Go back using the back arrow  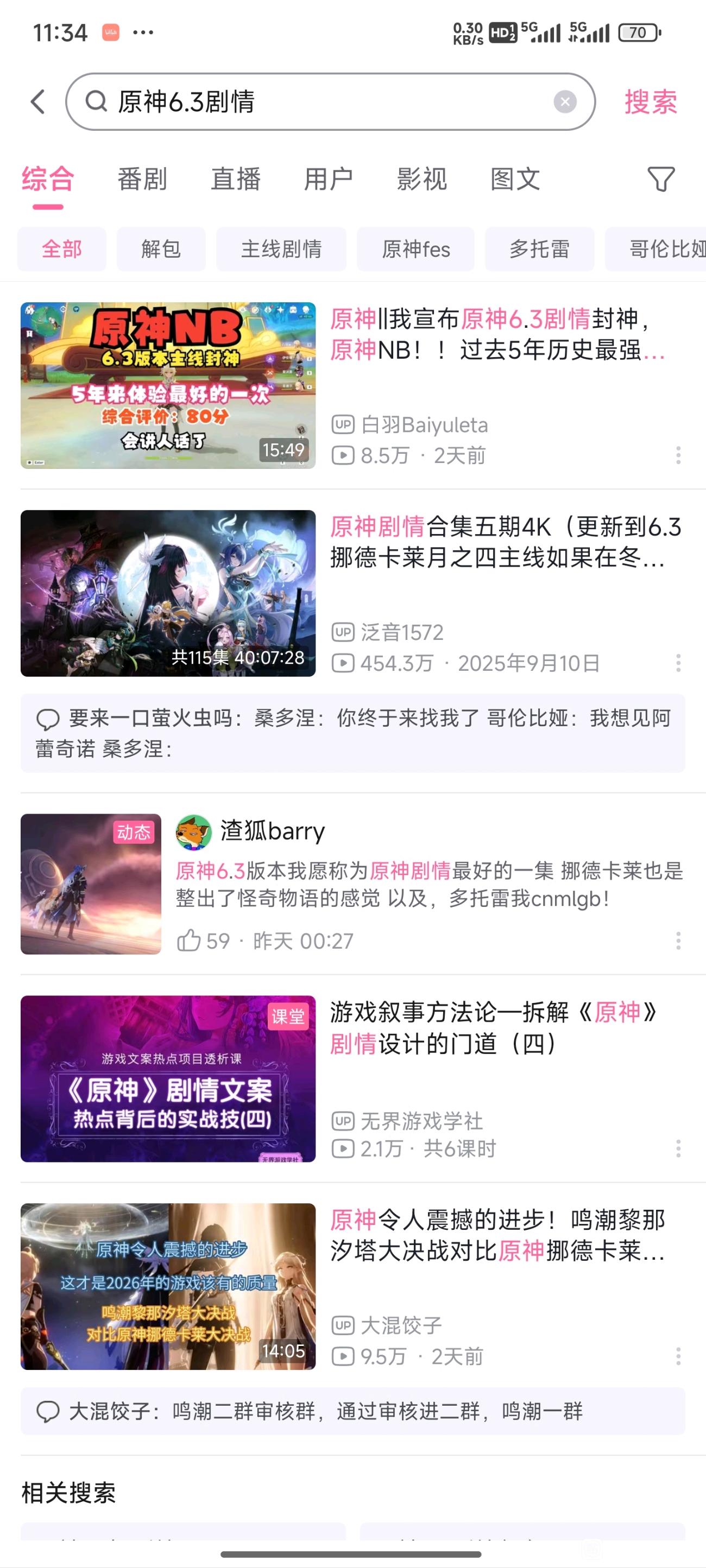click(39, 101)
